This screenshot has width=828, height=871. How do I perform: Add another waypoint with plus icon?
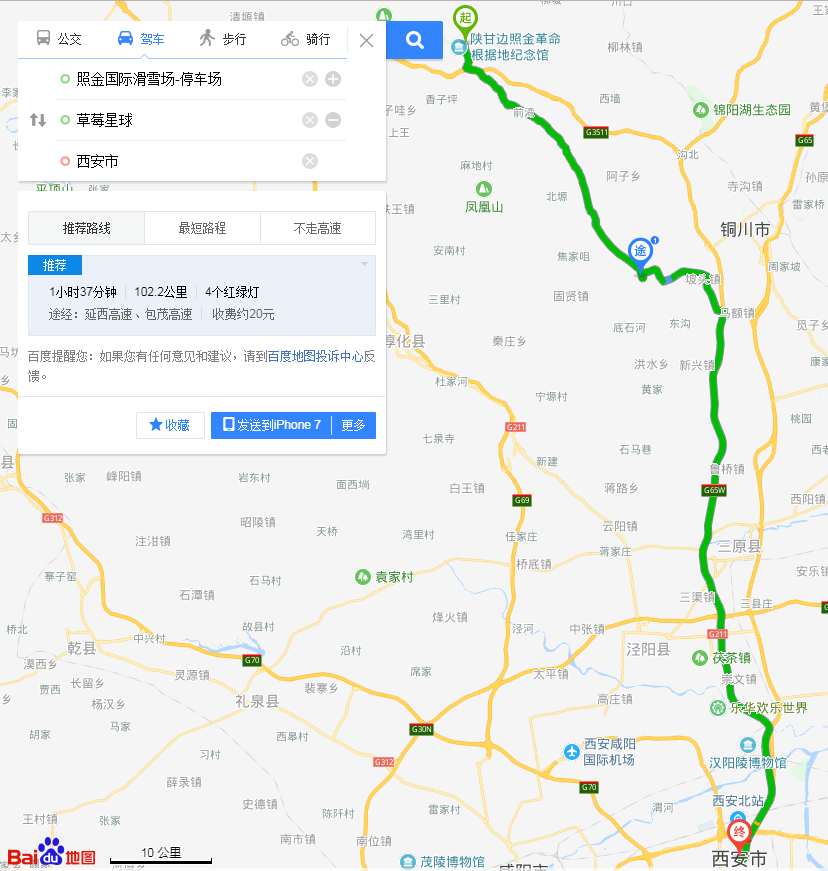click(x=333, y=79)
